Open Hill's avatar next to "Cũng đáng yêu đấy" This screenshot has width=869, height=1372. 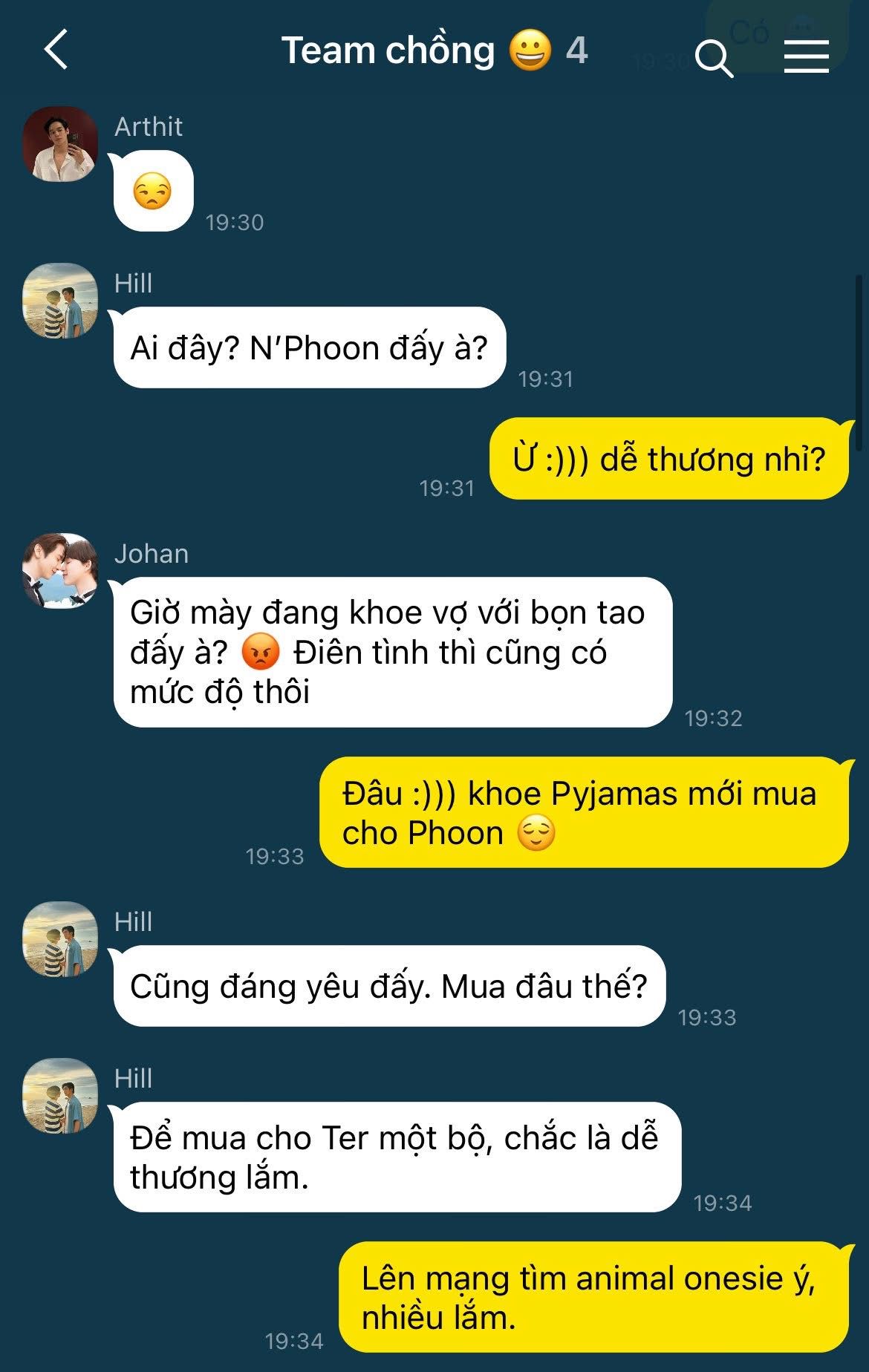(x=60, y=938)
